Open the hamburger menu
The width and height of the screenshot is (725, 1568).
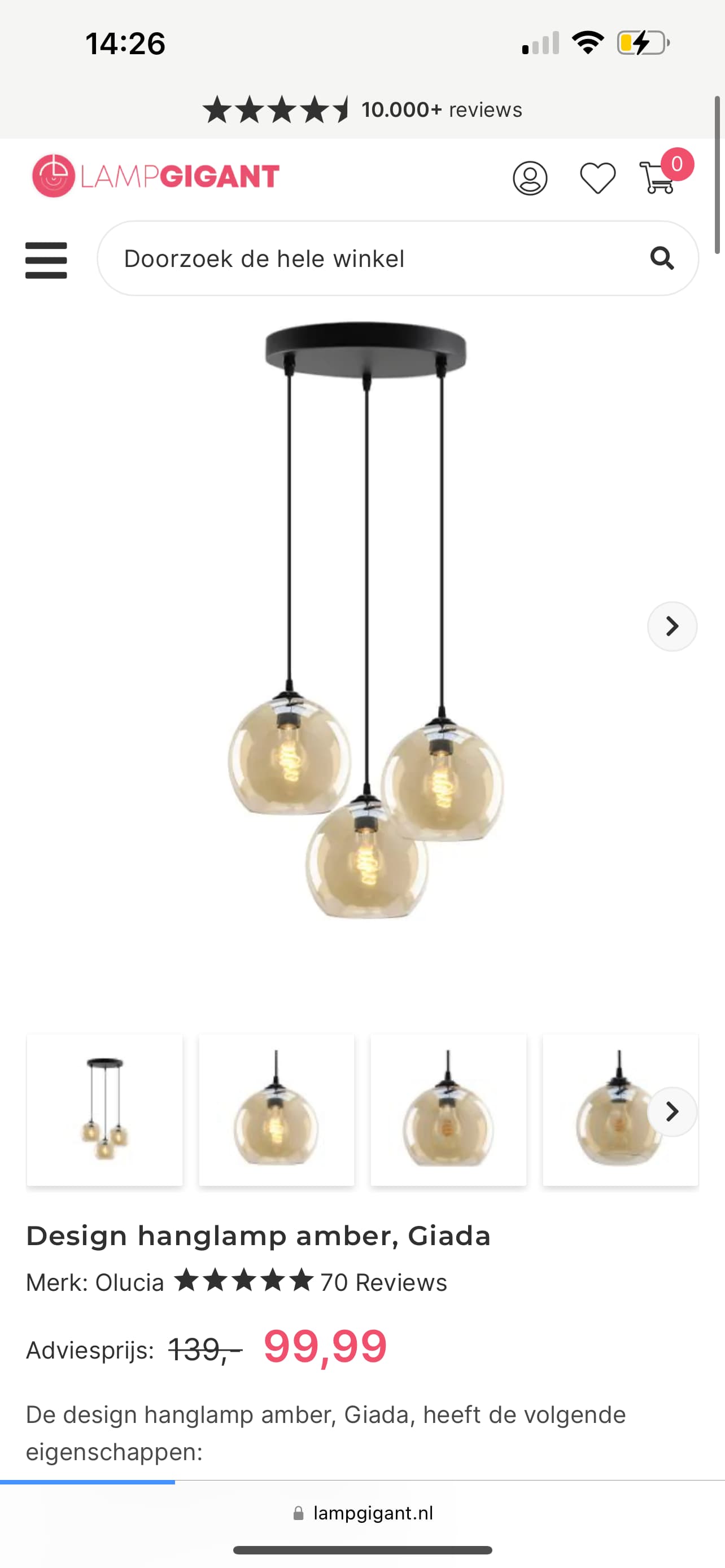click(x=46, y=260)
